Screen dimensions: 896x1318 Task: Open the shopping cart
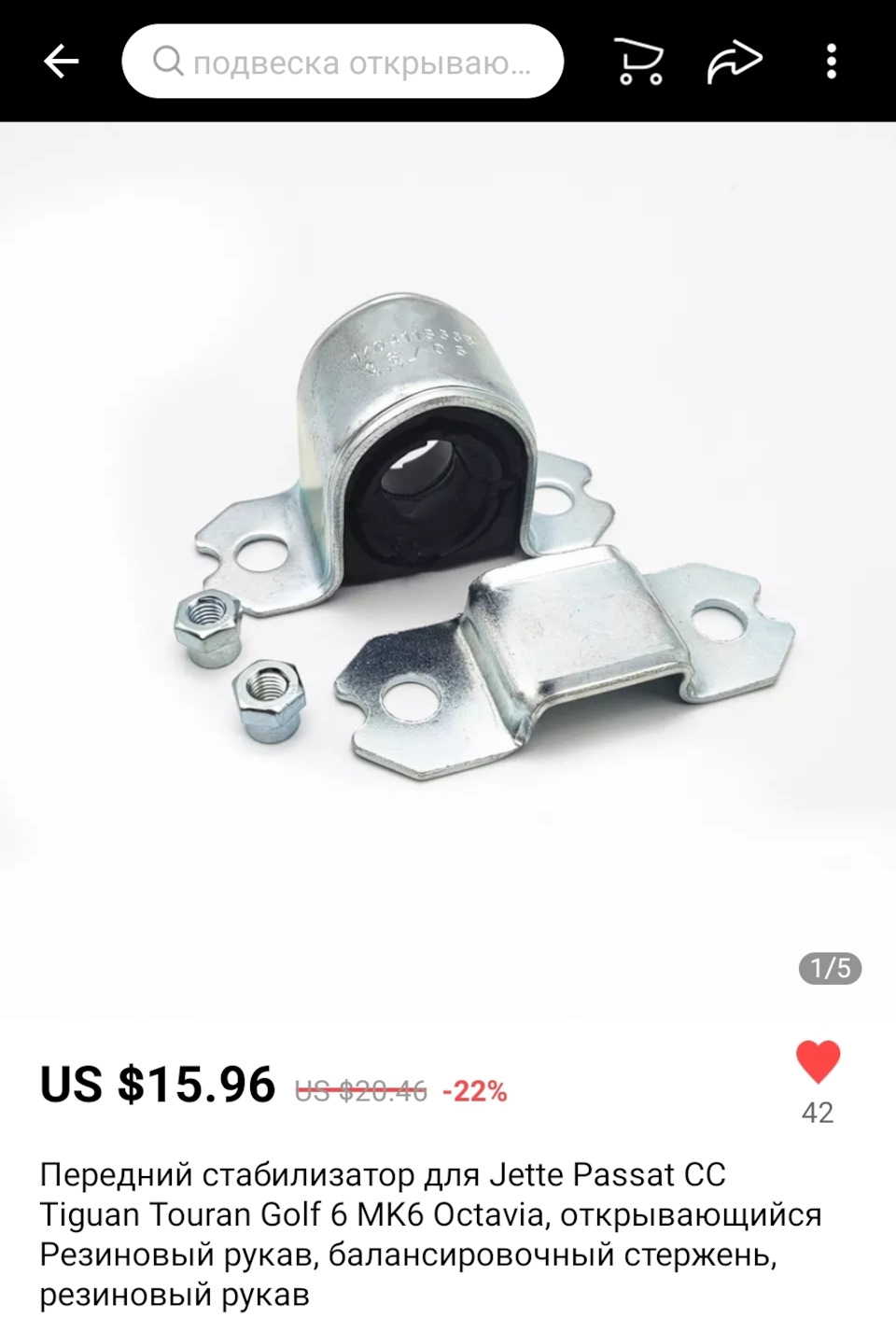click(x=639, y=63)
